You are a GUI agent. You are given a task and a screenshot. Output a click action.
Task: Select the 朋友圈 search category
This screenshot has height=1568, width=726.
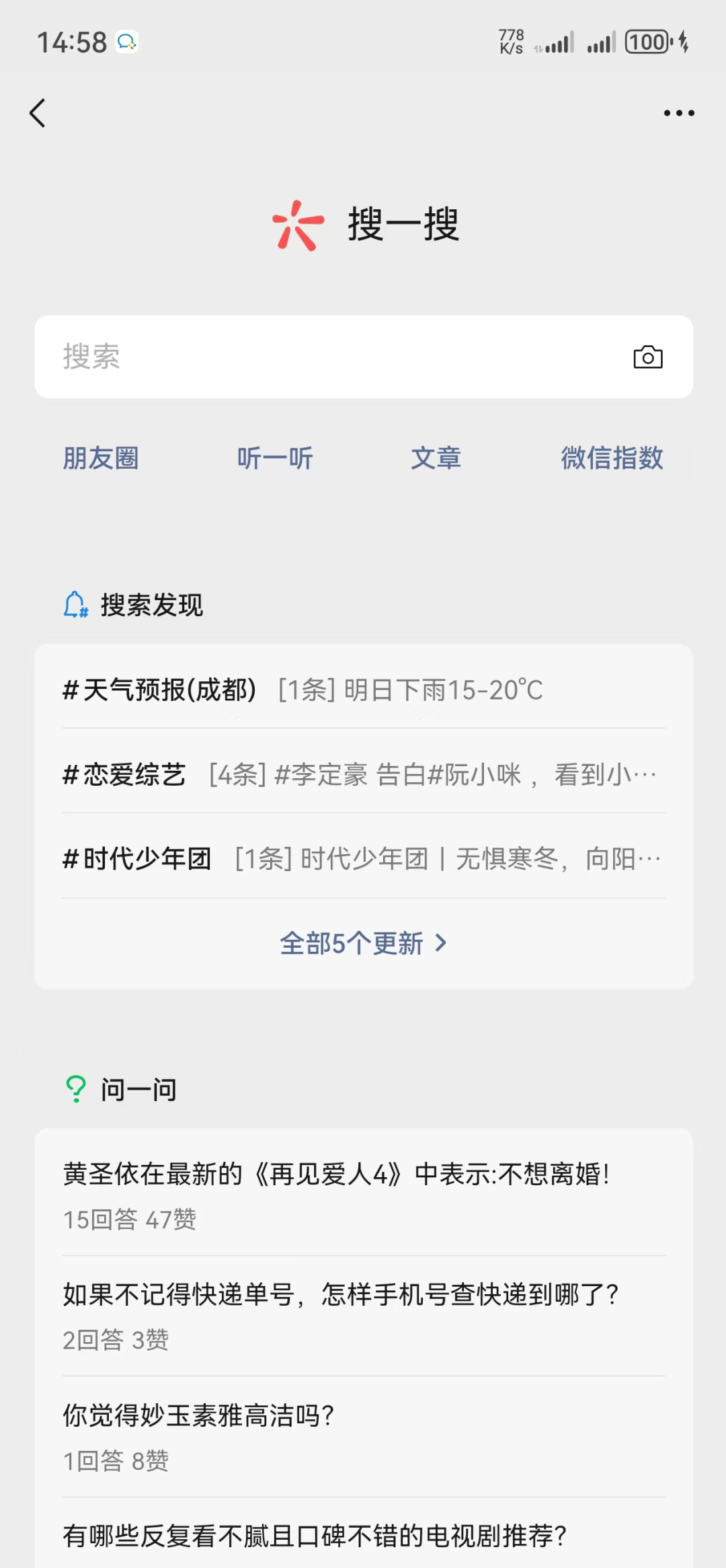(x=101, y=458)
